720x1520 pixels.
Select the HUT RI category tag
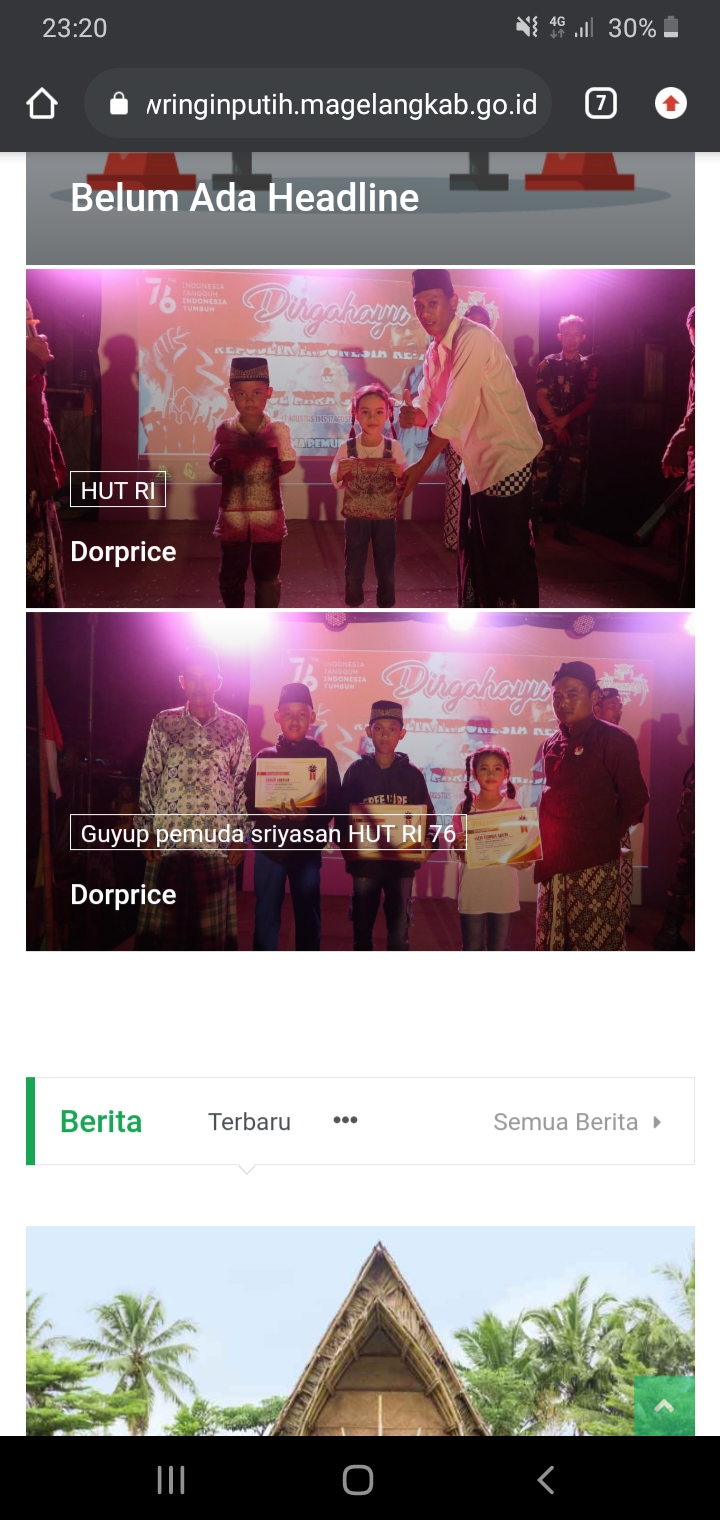118,490
